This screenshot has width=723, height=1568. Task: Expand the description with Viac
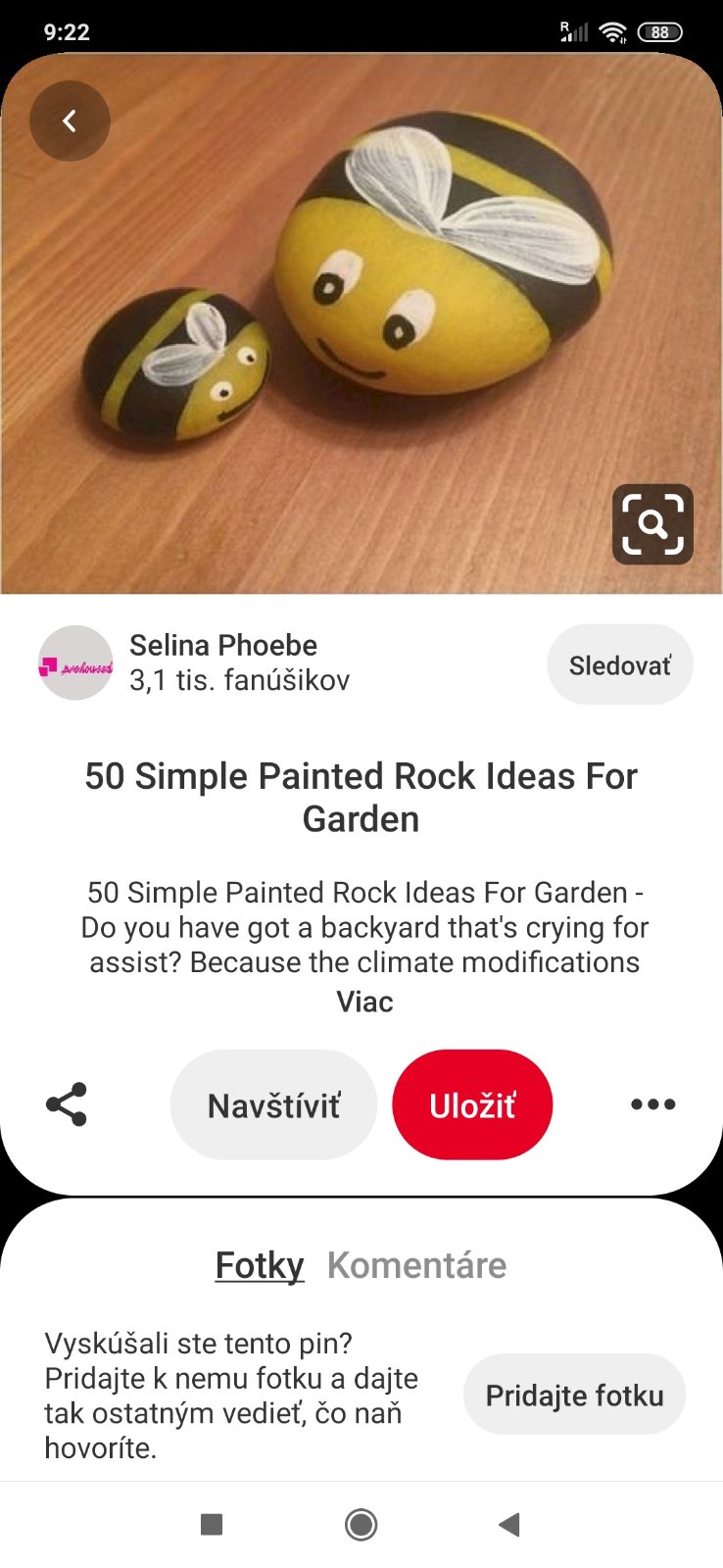[x=364, y=1002]
